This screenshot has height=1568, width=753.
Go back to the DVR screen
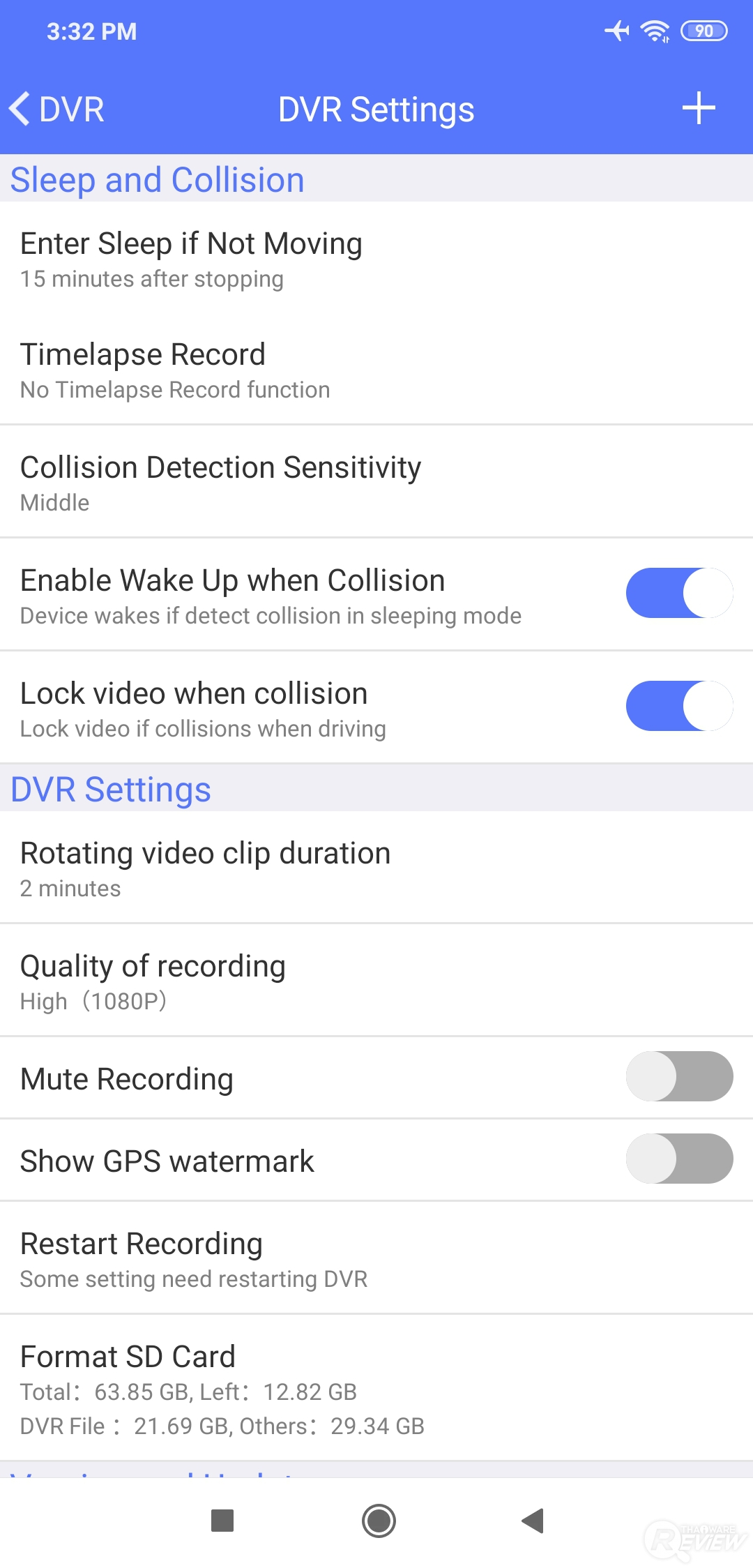[x=57, y=110]
